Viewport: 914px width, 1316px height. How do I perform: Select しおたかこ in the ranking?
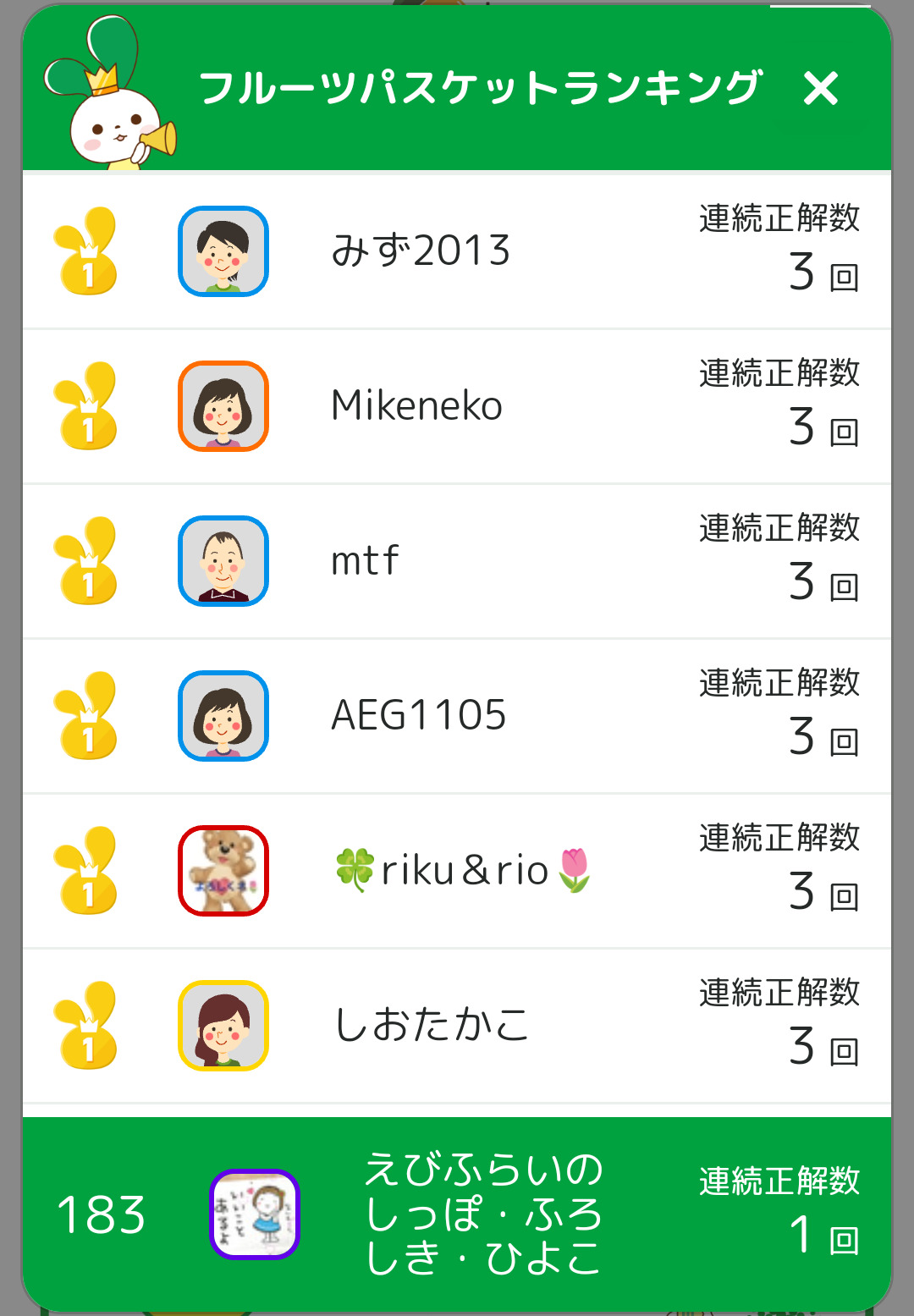(x=457, y=1026)
